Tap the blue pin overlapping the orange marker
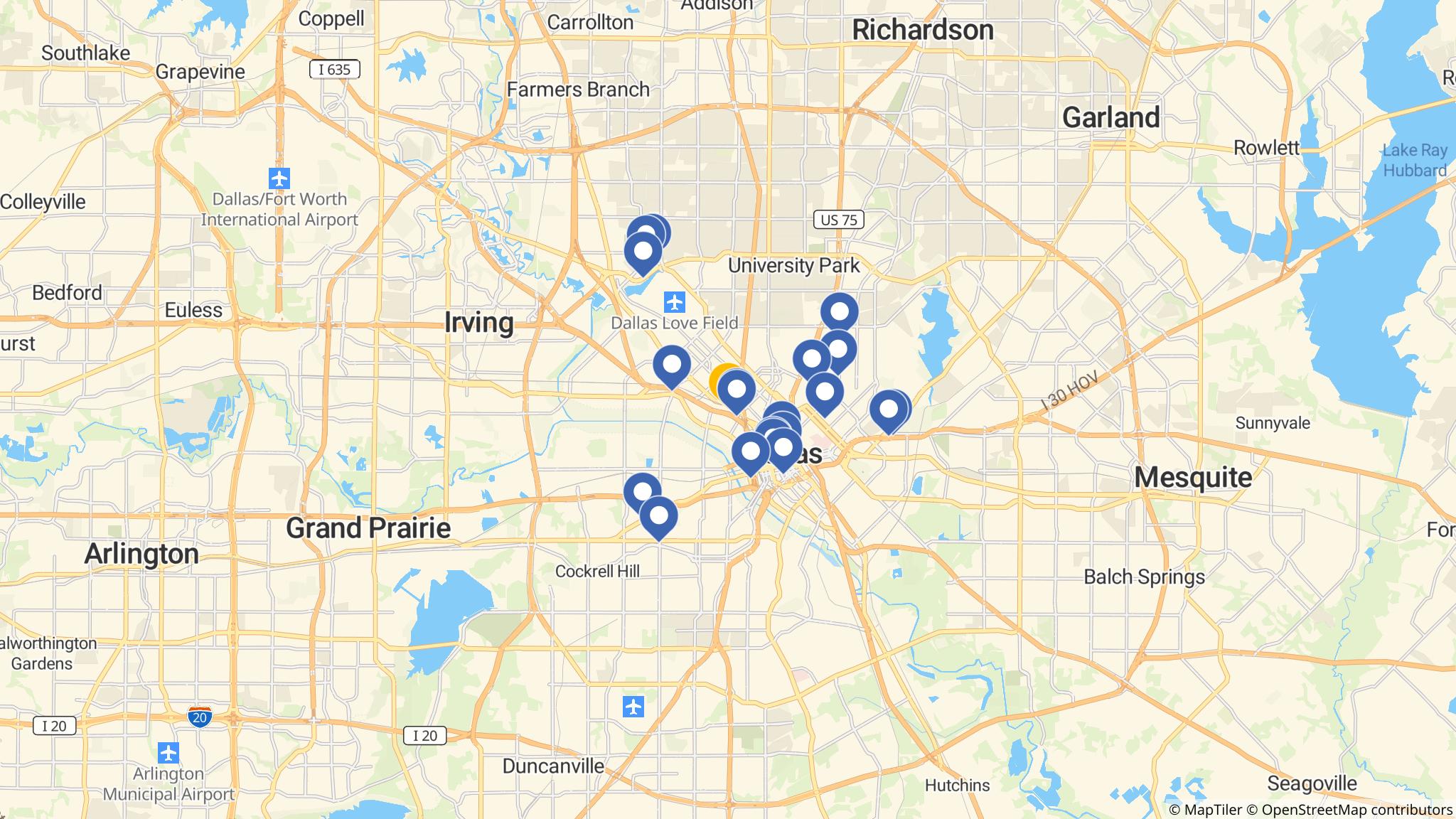This screenshot has height=819, width=1456. click(x=737, y=390)
